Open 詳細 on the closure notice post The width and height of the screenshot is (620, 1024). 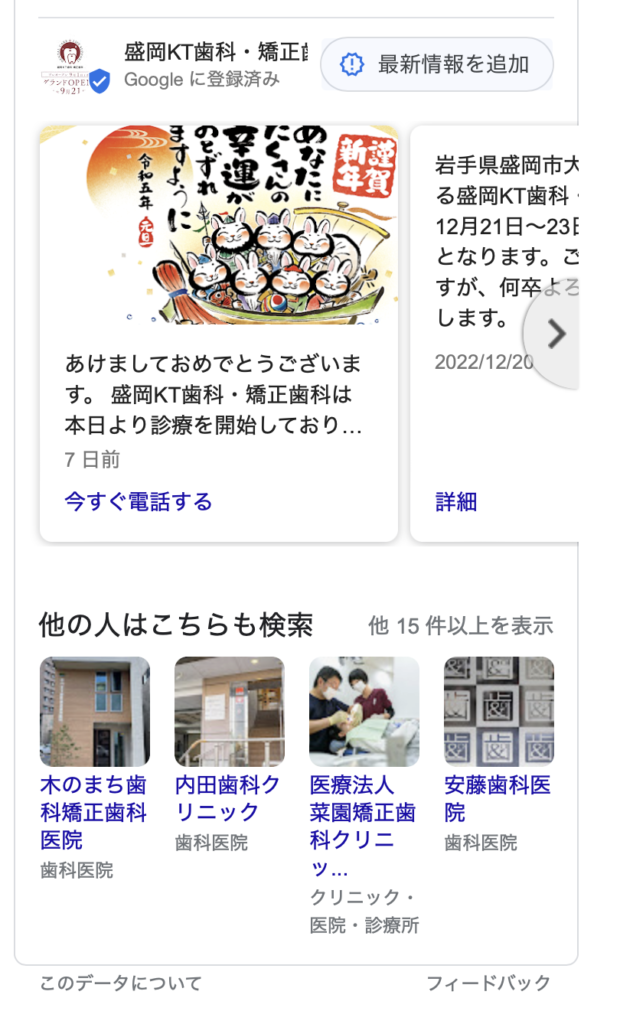[x=456, y=502]
